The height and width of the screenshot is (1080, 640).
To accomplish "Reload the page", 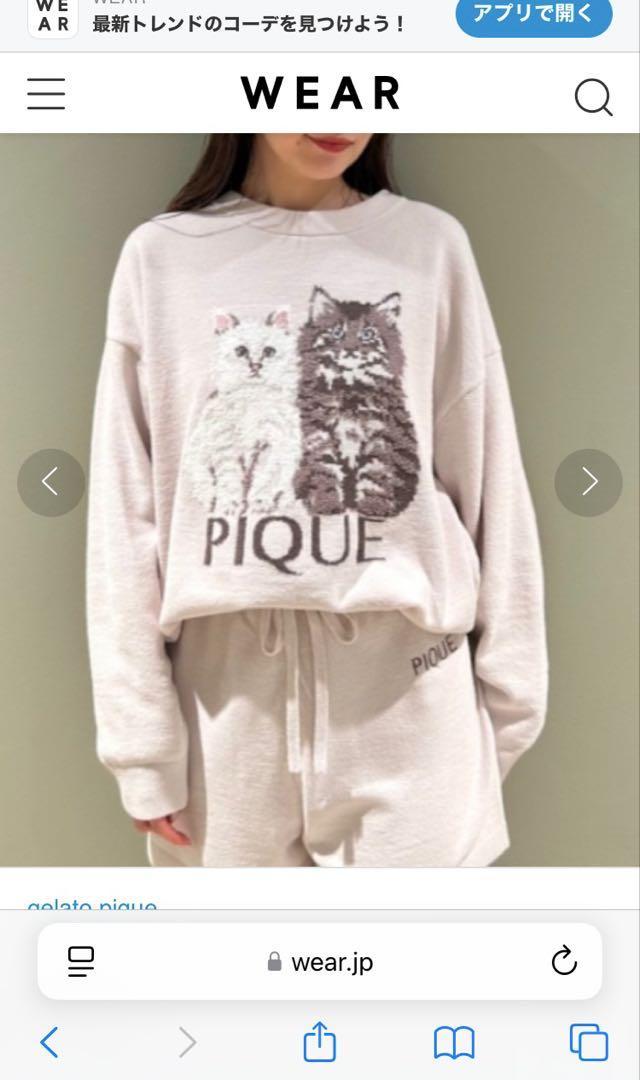I will point(564,961).
